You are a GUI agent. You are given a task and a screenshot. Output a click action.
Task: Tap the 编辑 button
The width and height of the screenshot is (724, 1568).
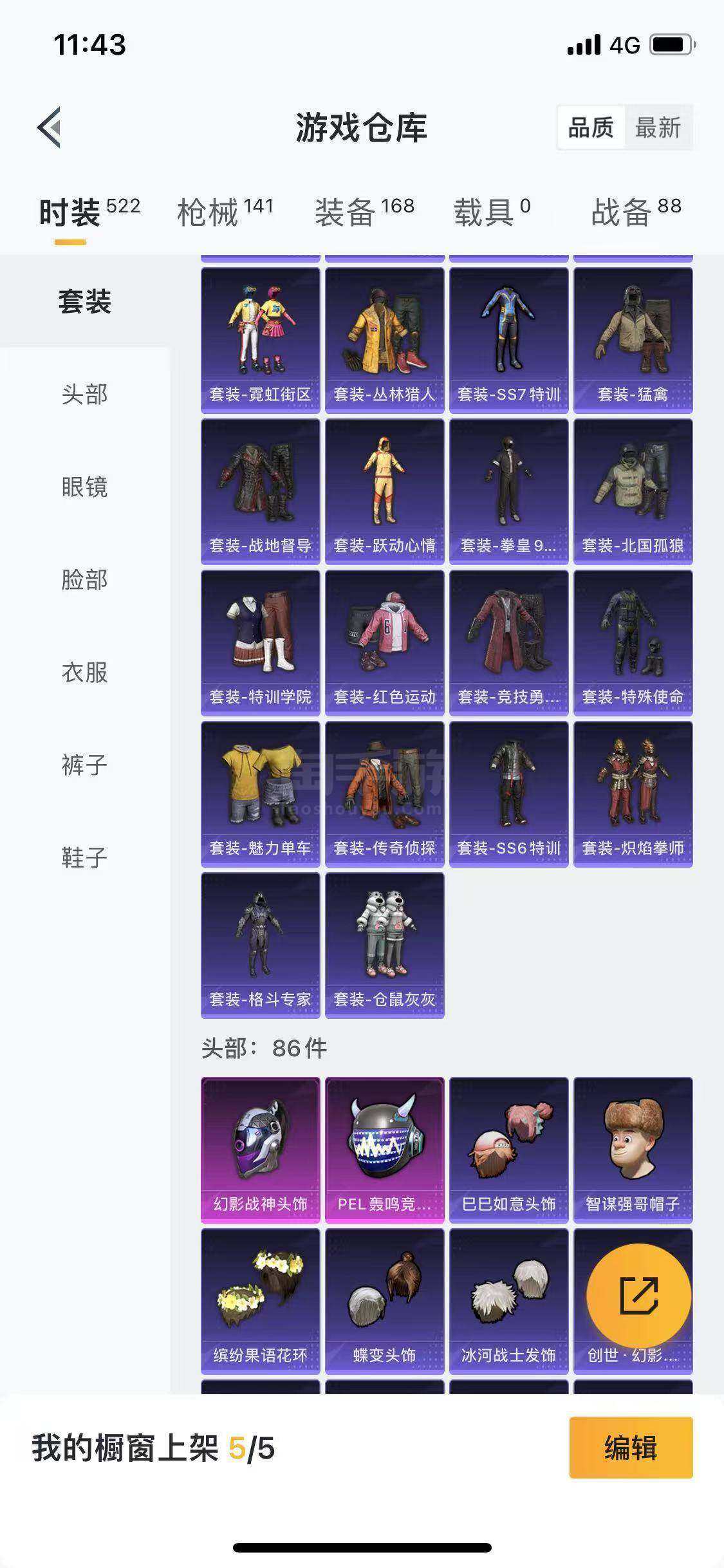point(631,1448)
